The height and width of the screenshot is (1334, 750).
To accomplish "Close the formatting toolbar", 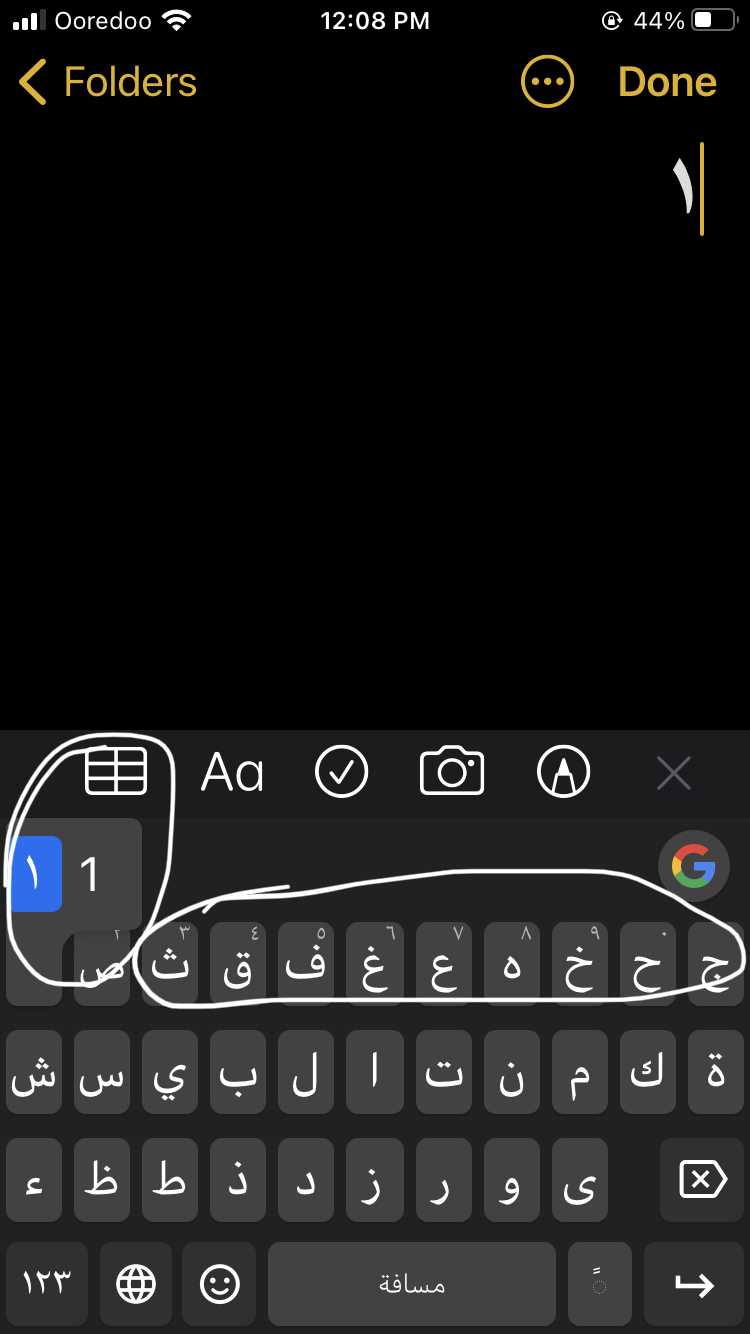I will 673,772.
